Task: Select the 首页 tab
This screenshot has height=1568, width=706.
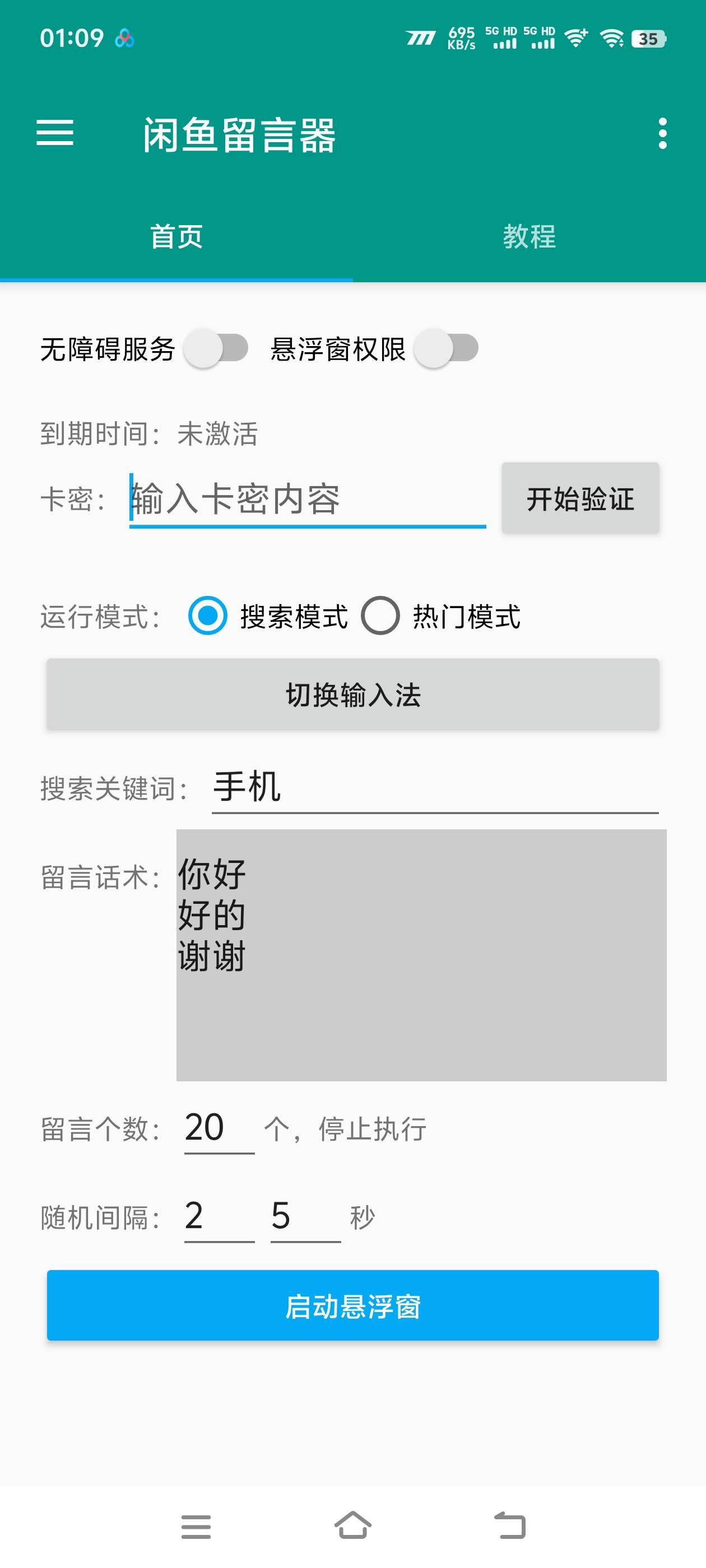Action: click(x=176, y=236)
